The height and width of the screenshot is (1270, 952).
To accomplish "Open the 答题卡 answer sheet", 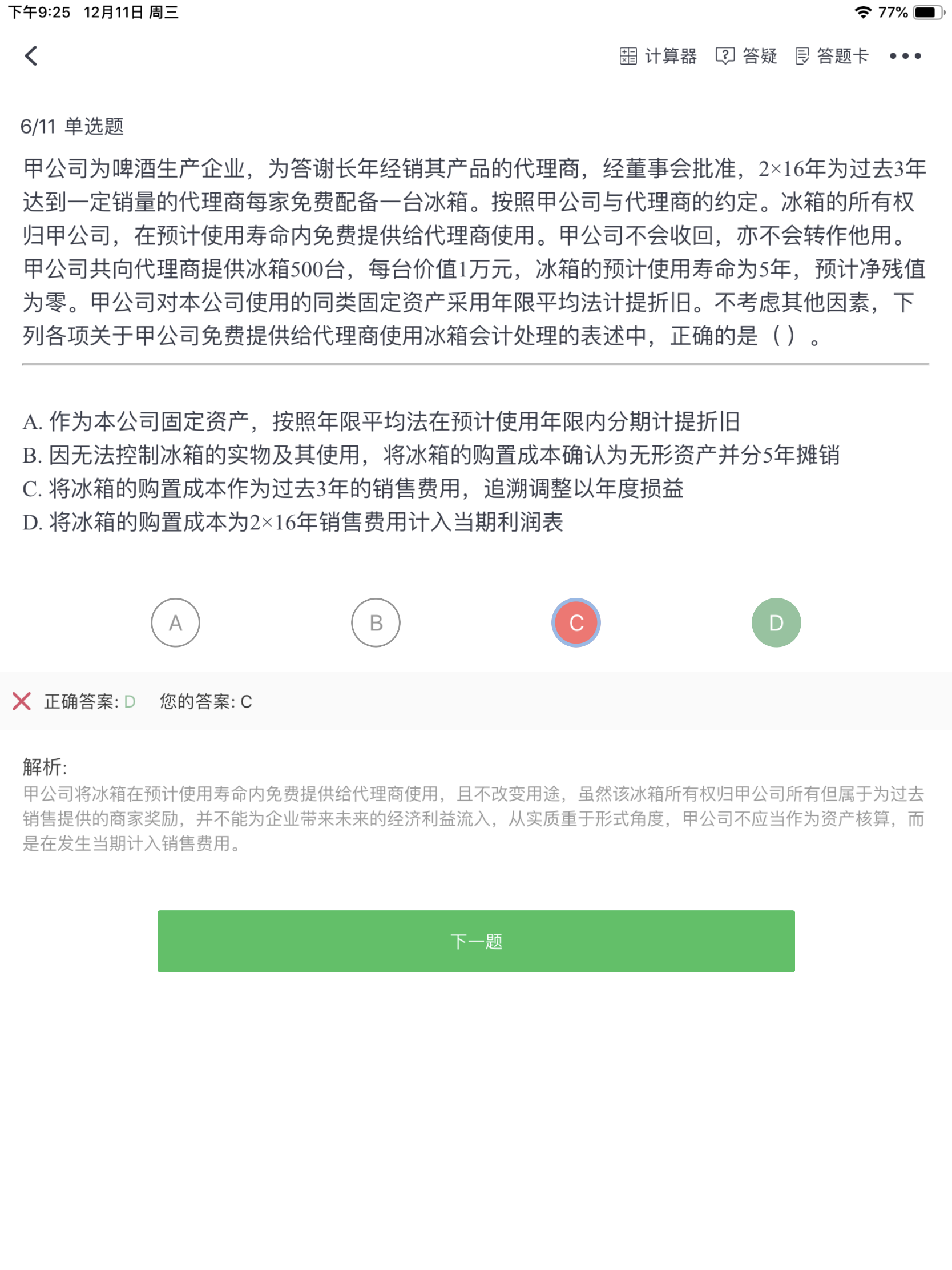I will pos(832,56).
